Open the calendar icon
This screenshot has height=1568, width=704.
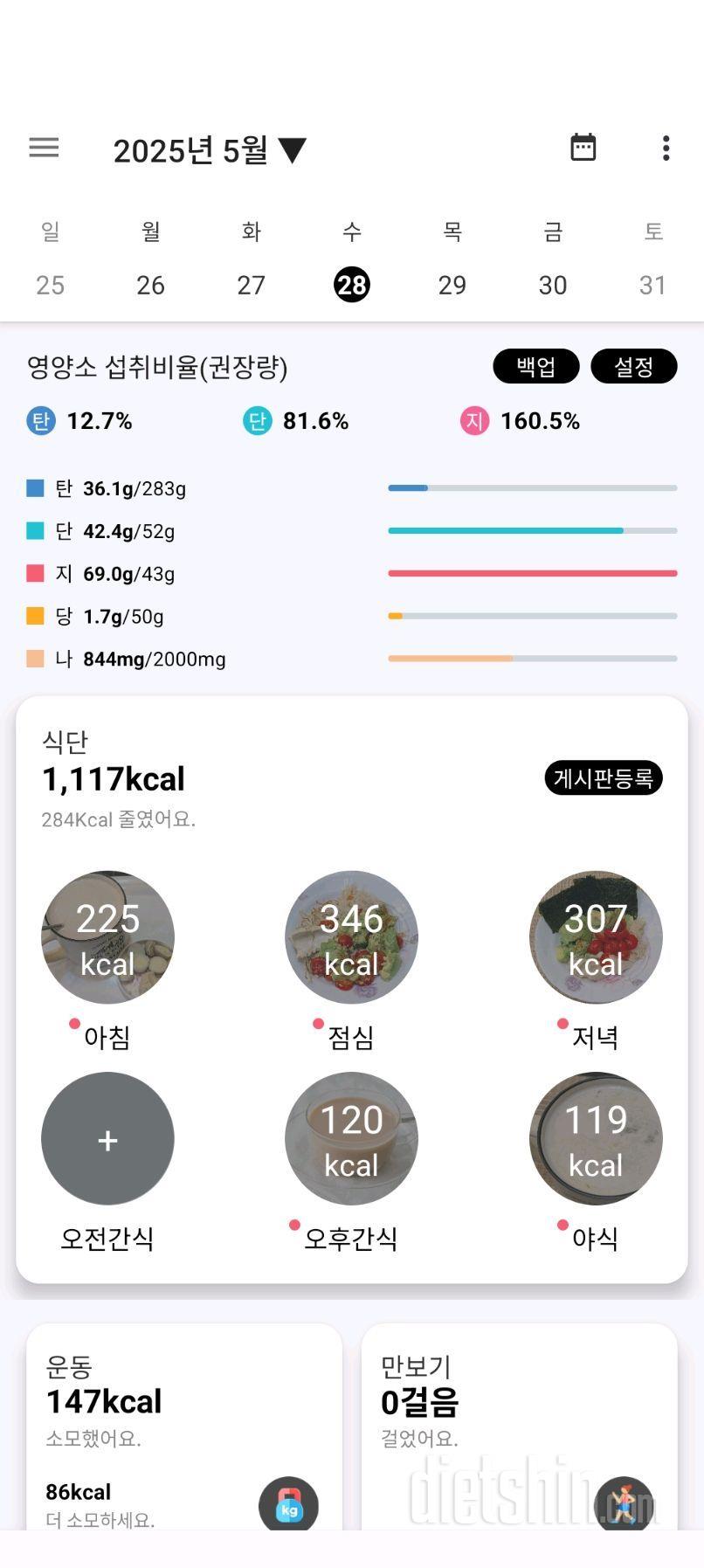coord(583,148)
